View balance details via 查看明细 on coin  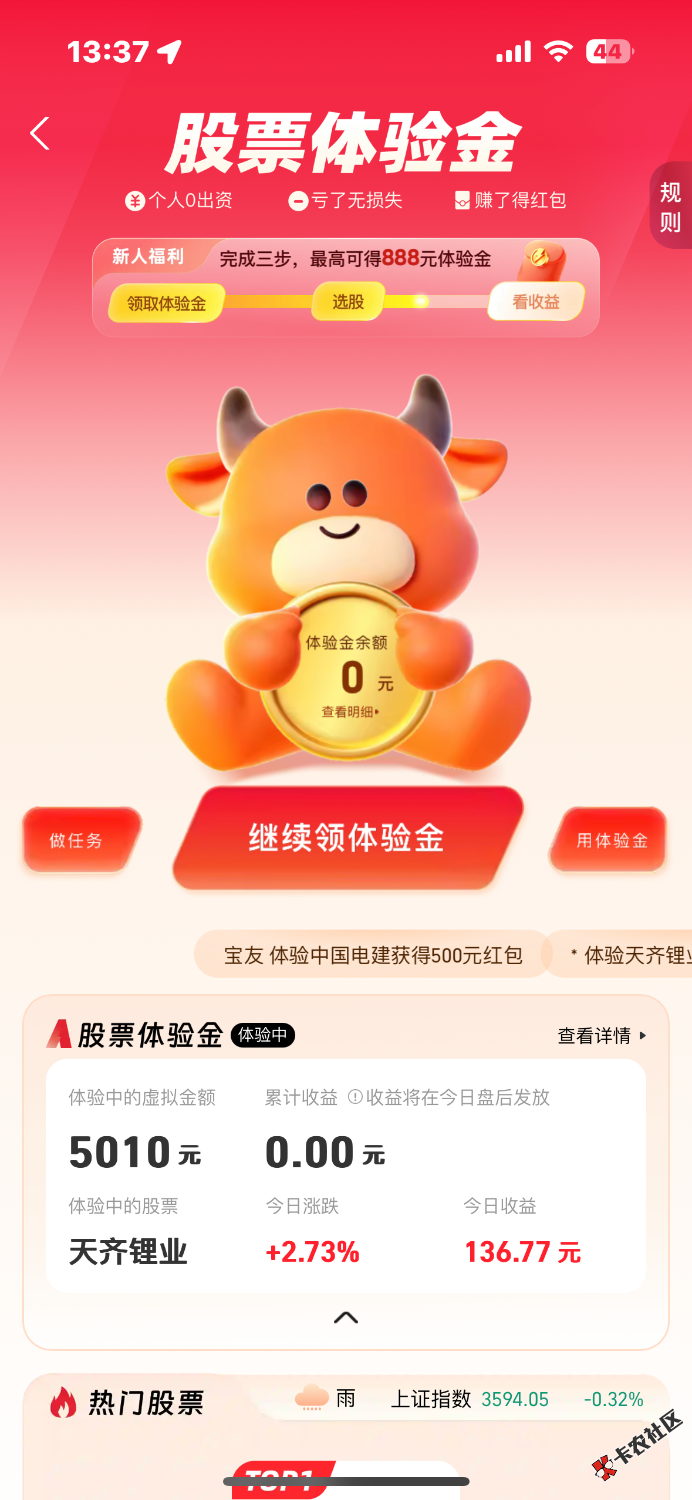(x=349, y=712)
